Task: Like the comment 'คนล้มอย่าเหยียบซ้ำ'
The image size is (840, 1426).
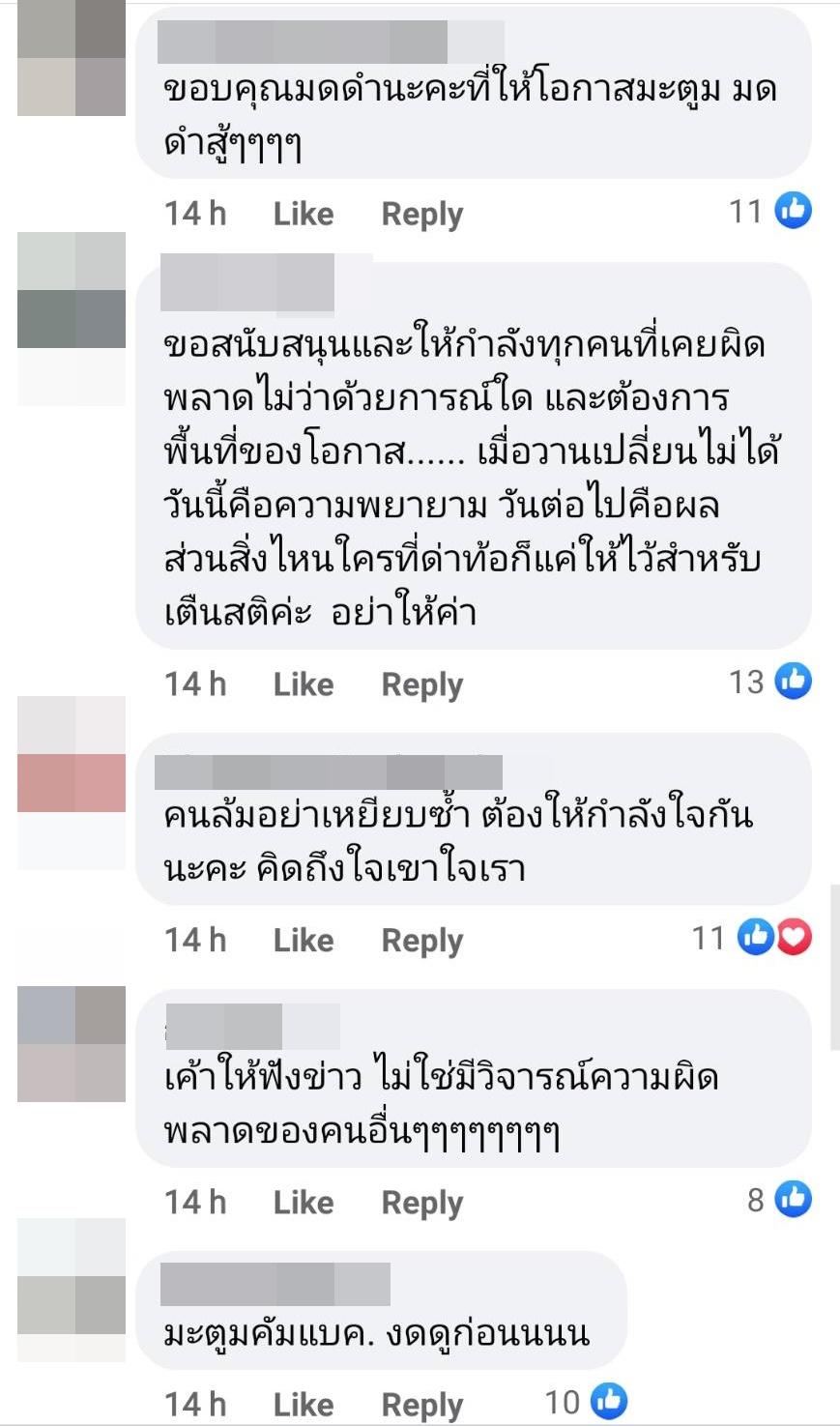Action: click(303, 940)
